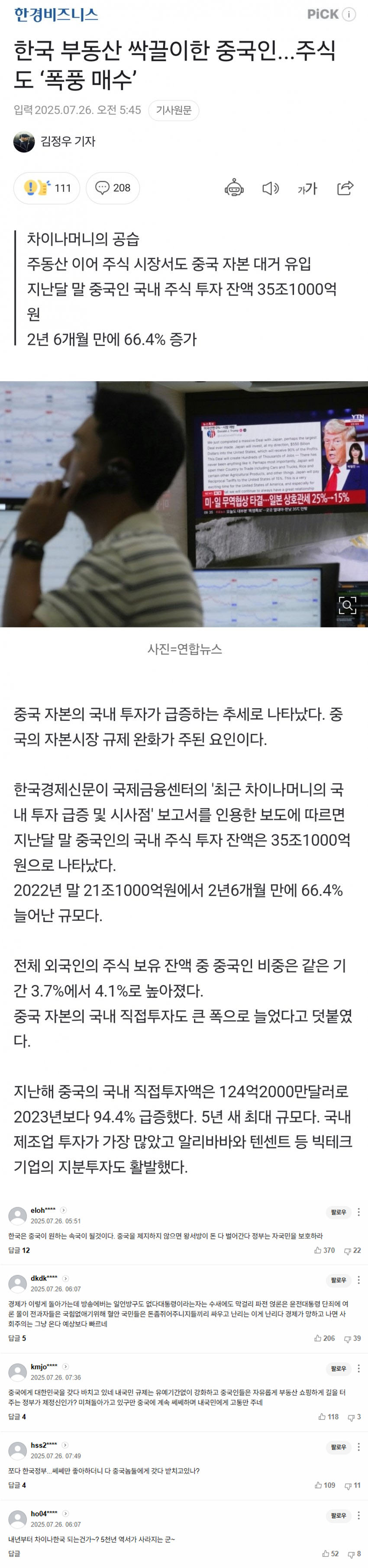The image size is (368, 1568).
Task: View the 4 replies to the hss2**** comment
Action: 17,1485
